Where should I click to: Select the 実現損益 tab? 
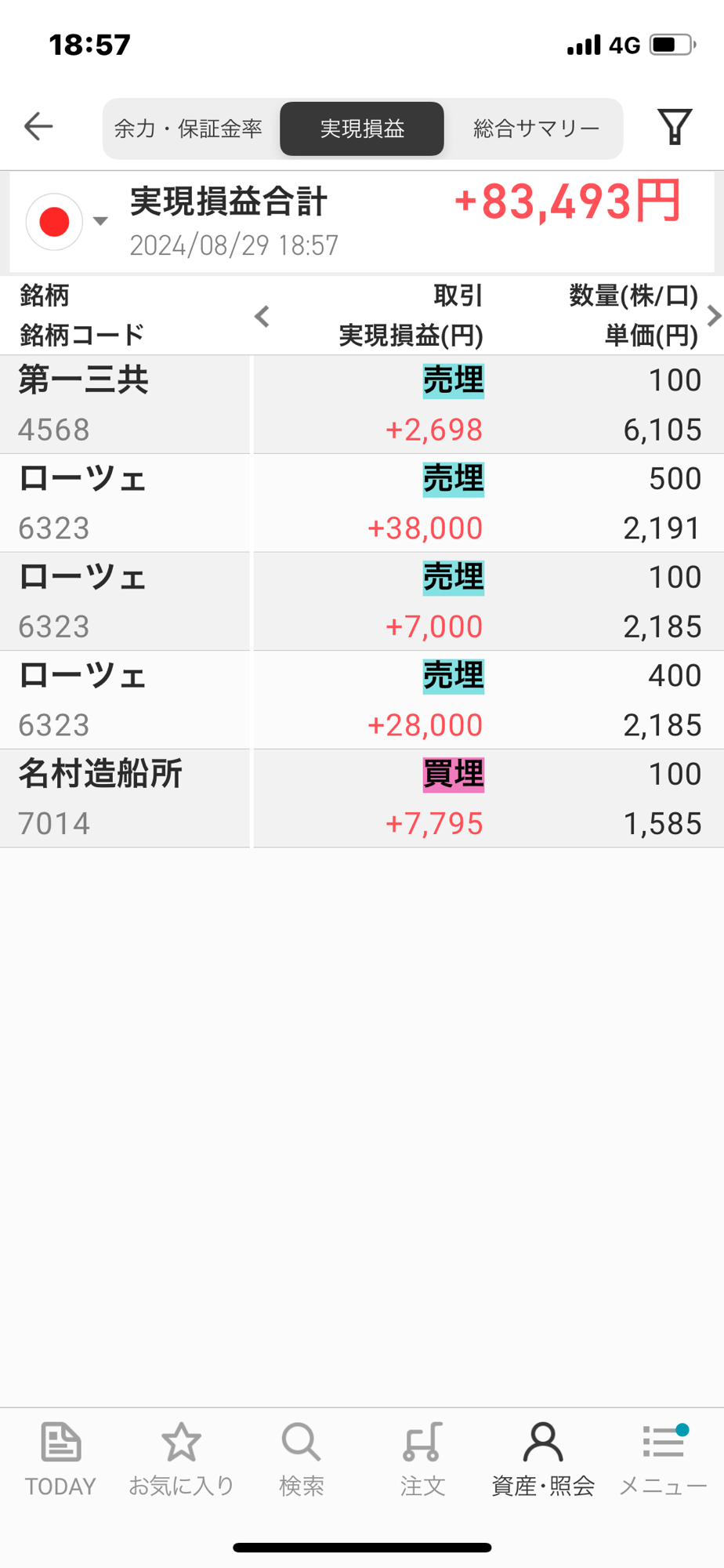pos(362,129)
